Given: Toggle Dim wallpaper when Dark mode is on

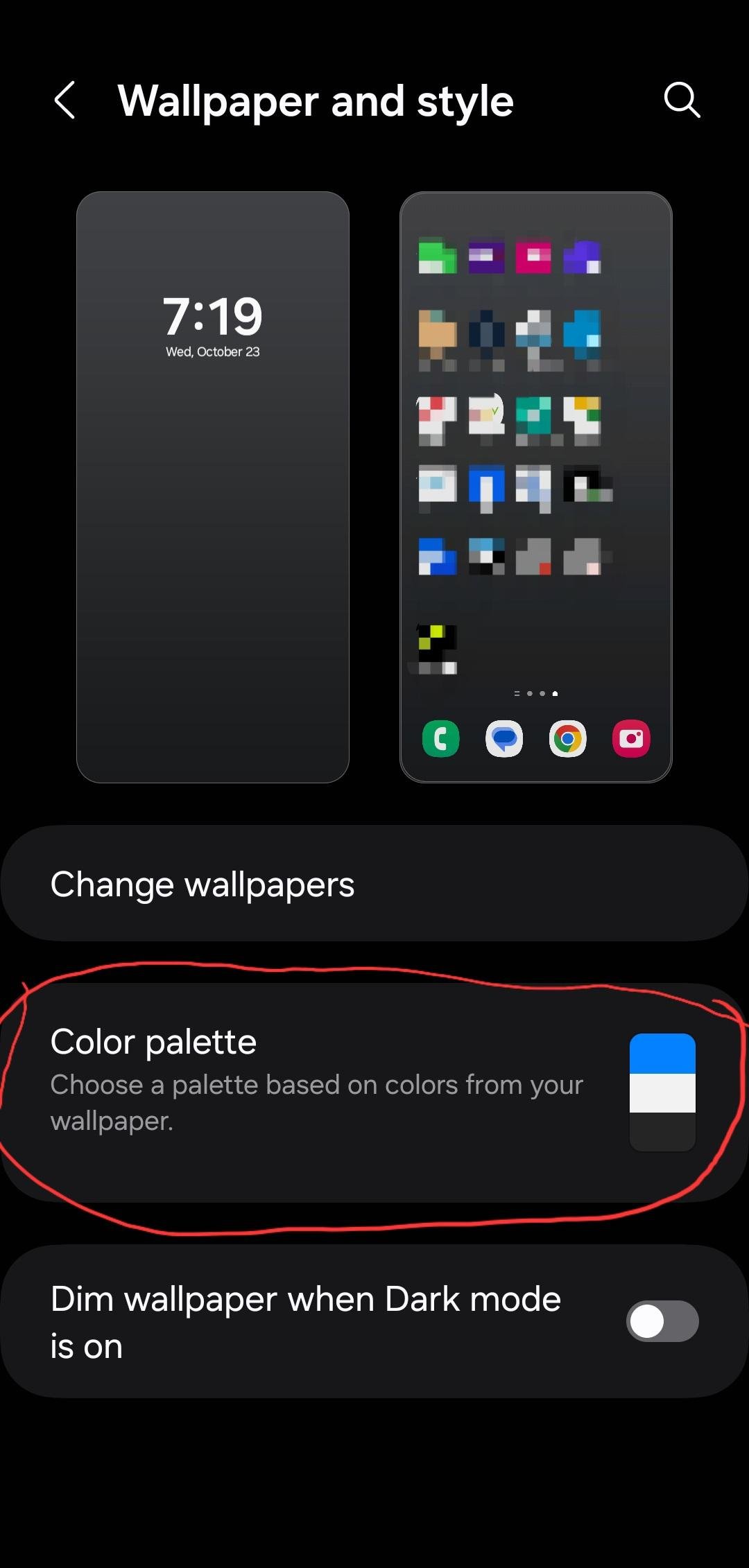Looking at the screenshot, I should click(x=662, y=1321).
